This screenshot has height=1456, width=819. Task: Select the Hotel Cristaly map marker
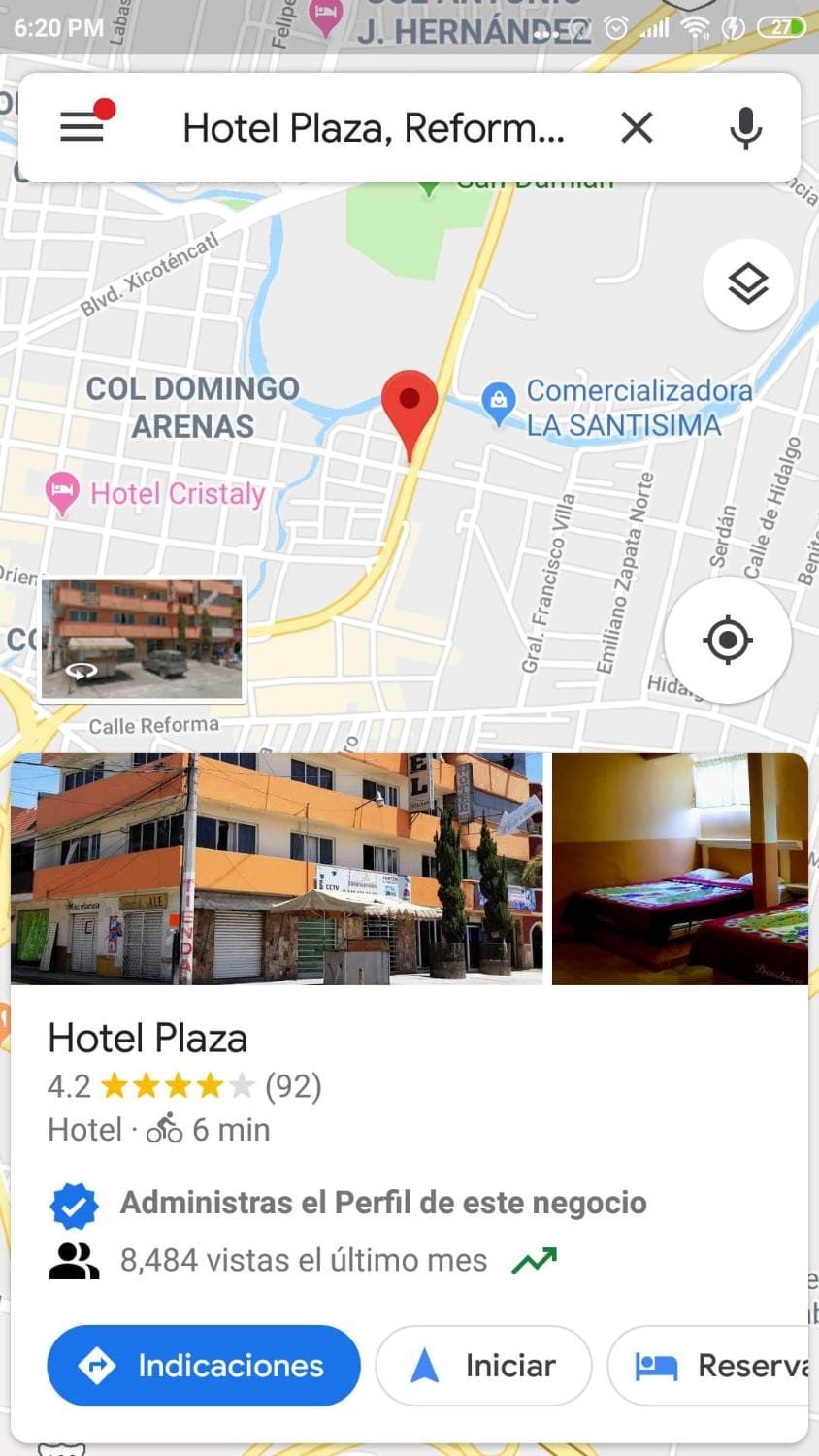pyautogui.click(x=62, y=493)
